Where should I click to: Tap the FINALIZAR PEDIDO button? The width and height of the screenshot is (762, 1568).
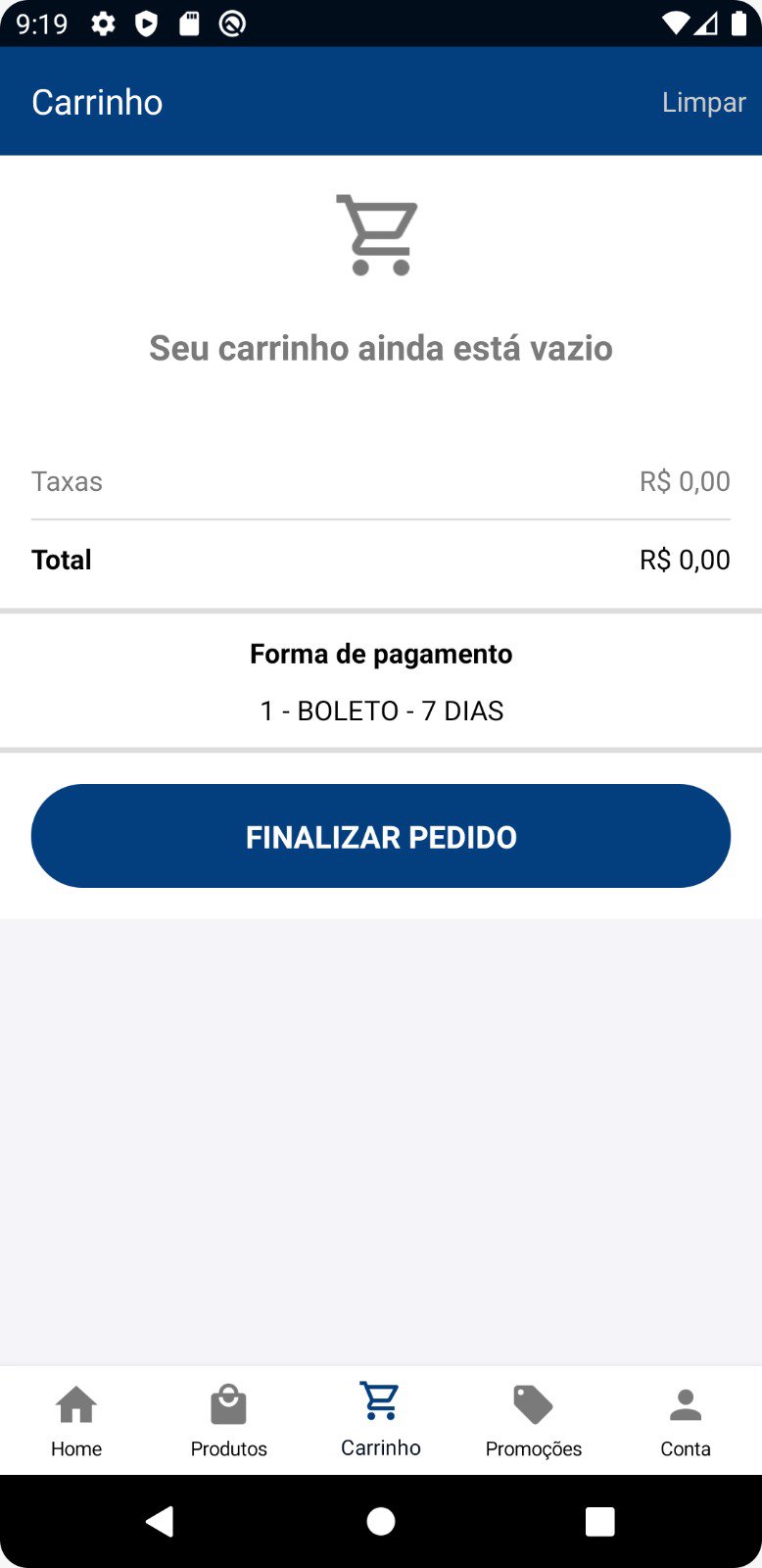pos(381,836)
